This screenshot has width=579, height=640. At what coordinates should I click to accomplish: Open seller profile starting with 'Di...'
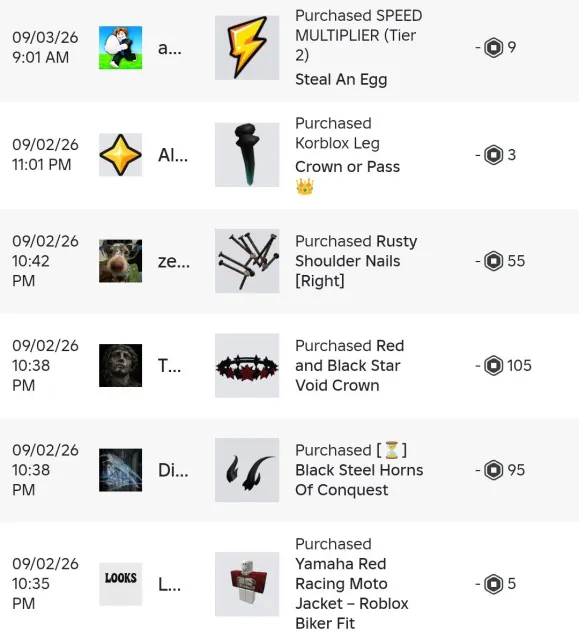click(173, 470)
